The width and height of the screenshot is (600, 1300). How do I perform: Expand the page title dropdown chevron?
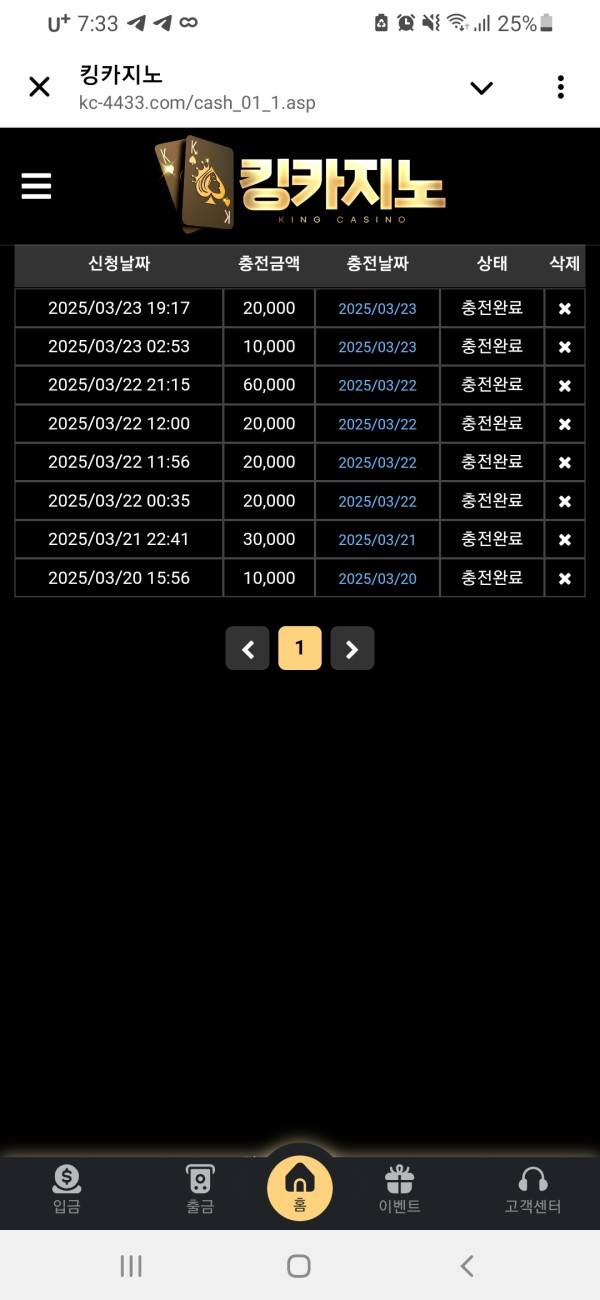tap(481, 88)
